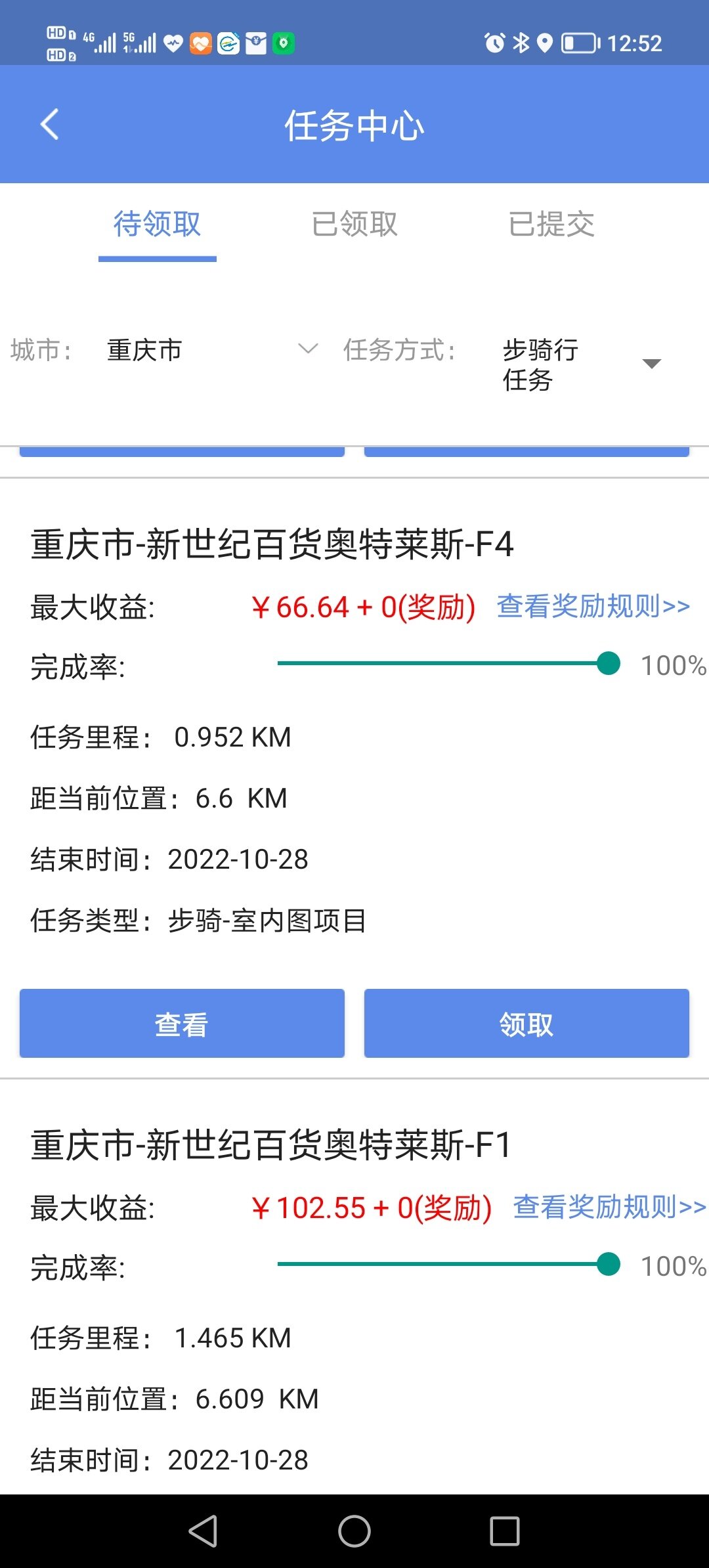Screen dimensions: 709x1568
Task: Select the 待领取 tab
Action: click(158, 224)
